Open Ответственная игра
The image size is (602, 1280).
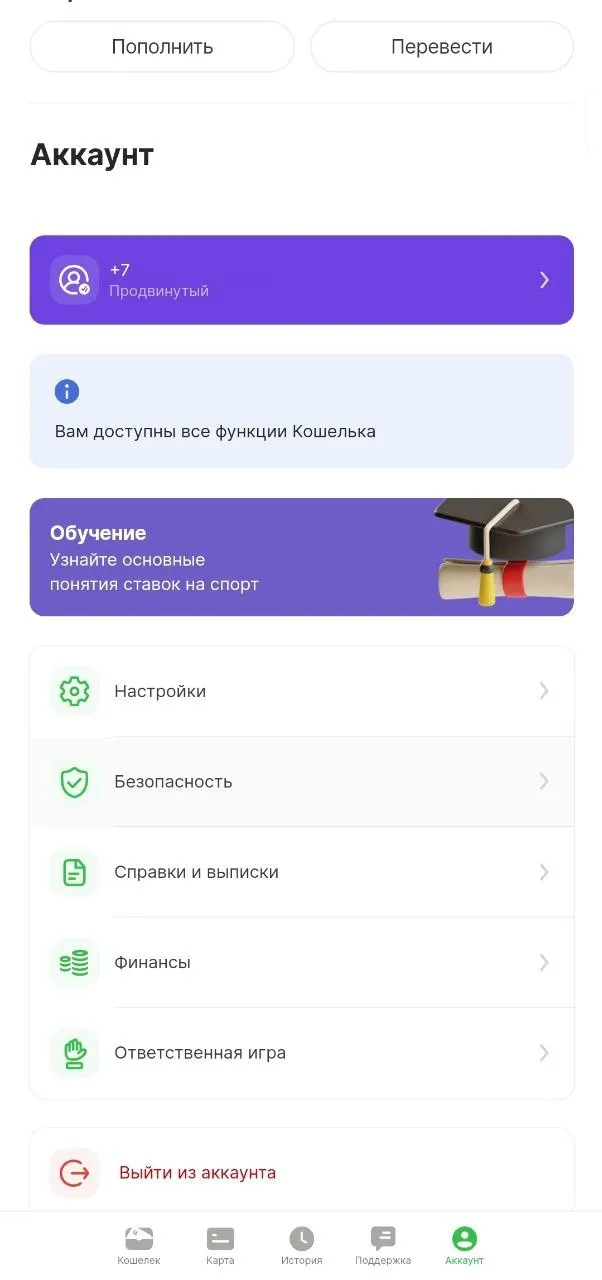[x=301, y=1053]
